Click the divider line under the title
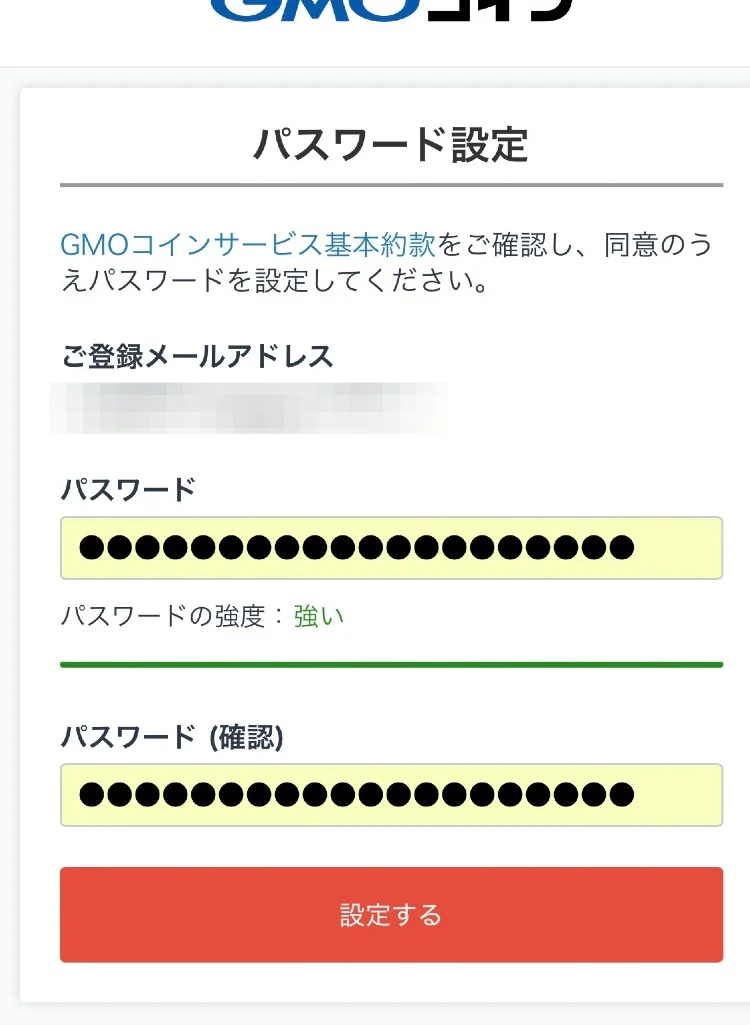This screenshot has width=750, height=1025. pyautogui.click(x=394, y=184)
